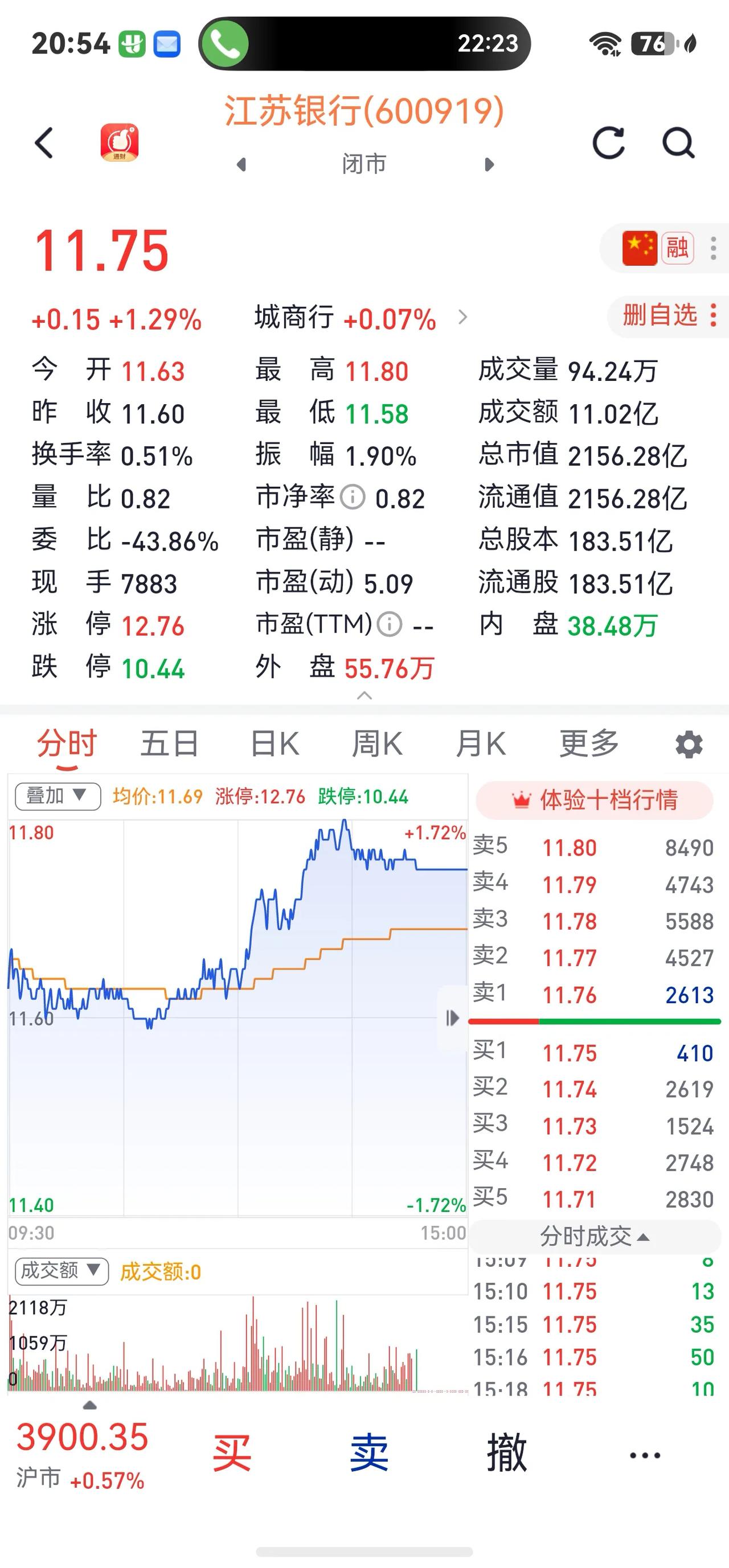Switch to the 五日 chart tab
This screenshot has height=1568, width=729.
tap(169, 743)
